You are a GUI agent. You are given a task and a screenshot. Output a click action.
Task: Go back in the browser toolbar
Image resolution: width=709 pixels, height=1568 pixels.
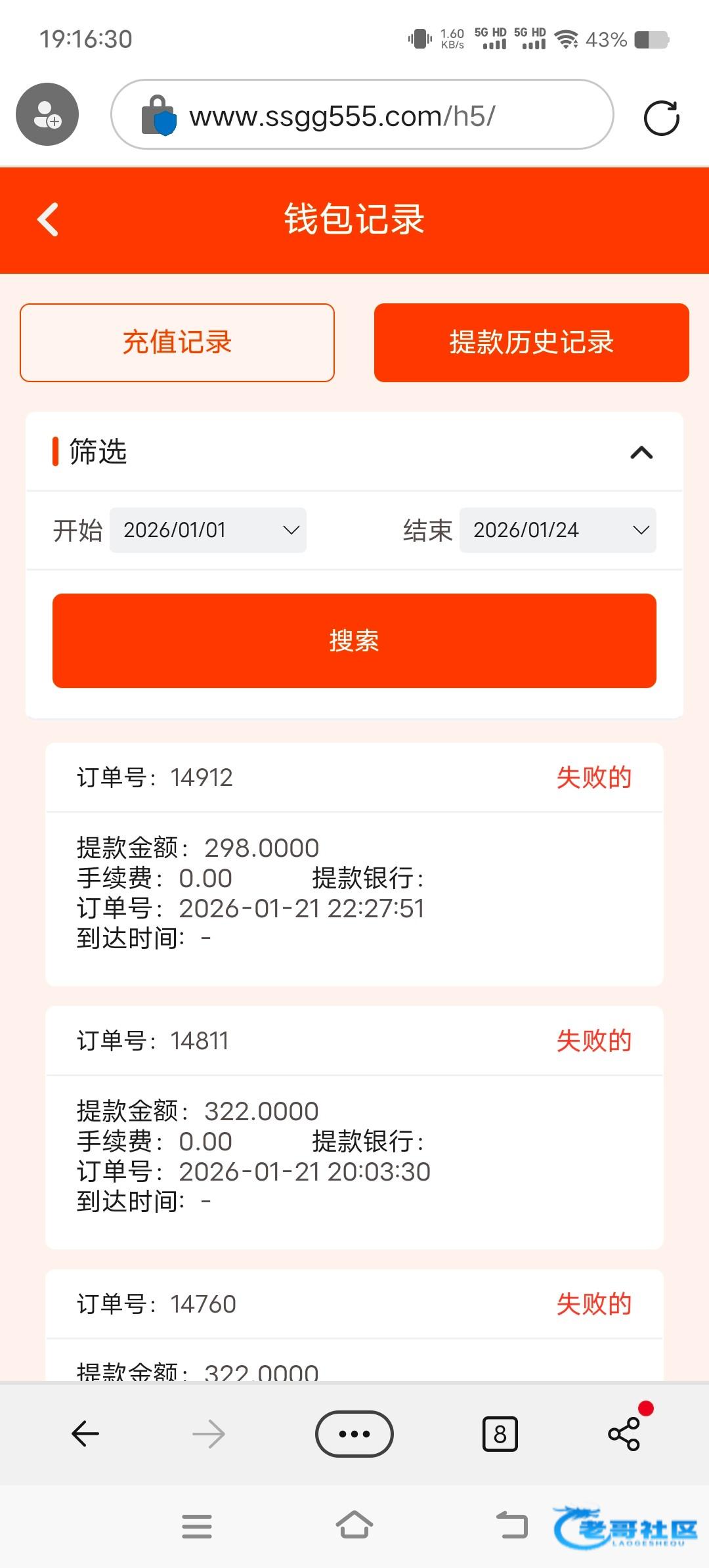point(85,1433)
